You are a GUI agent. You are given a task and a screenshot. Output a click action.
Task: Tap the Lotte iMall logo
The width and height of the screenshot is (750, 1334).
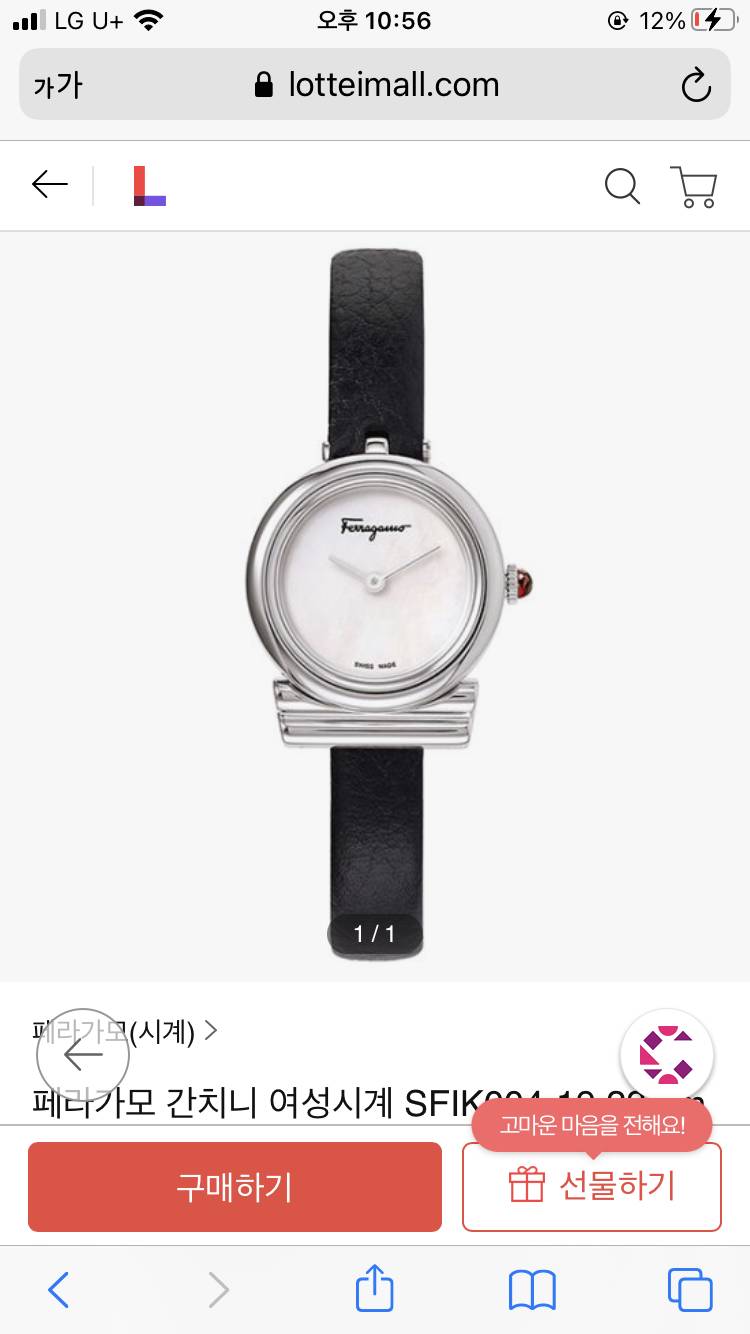pyautogui.click(x=148, y=185)
